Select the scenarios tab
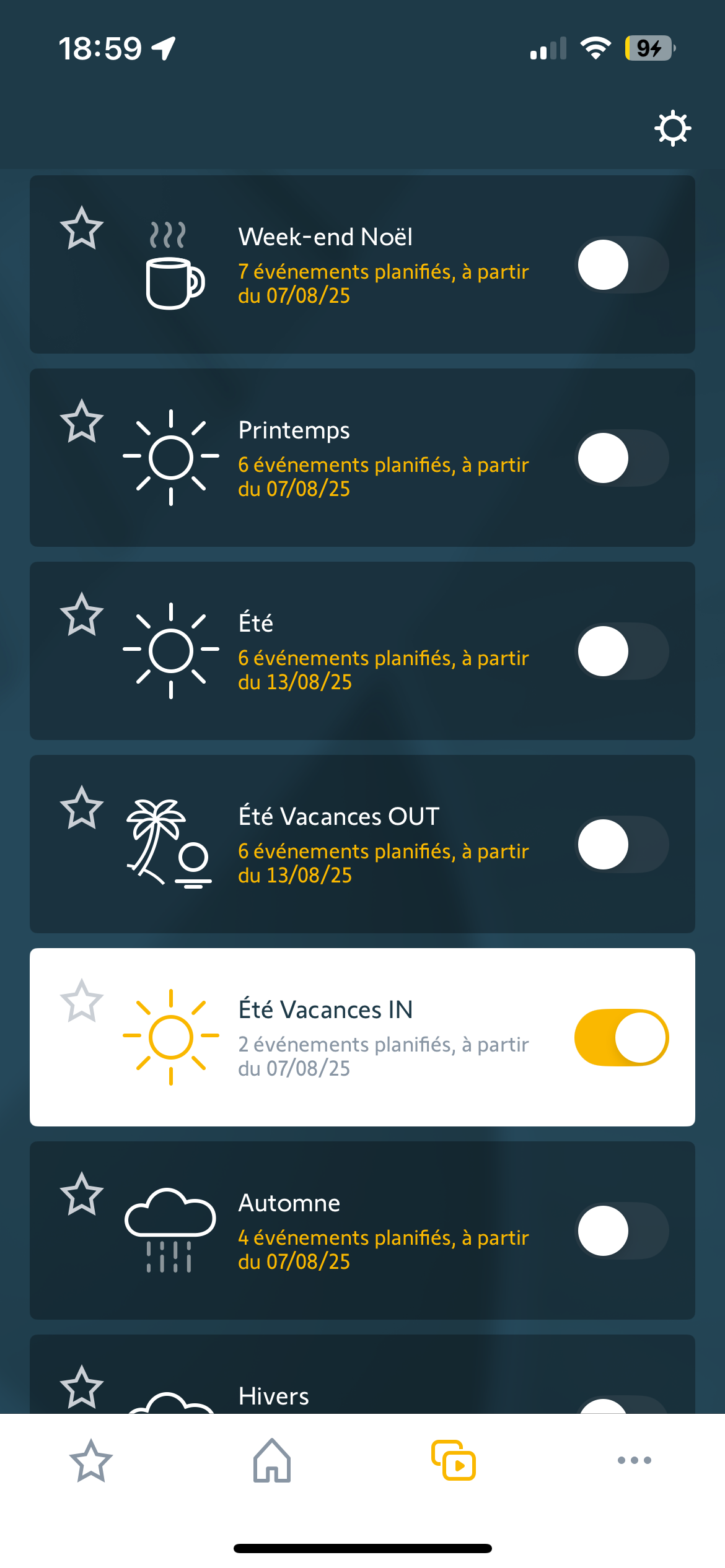This screenshot has width=725, height=1568. 454,1461
